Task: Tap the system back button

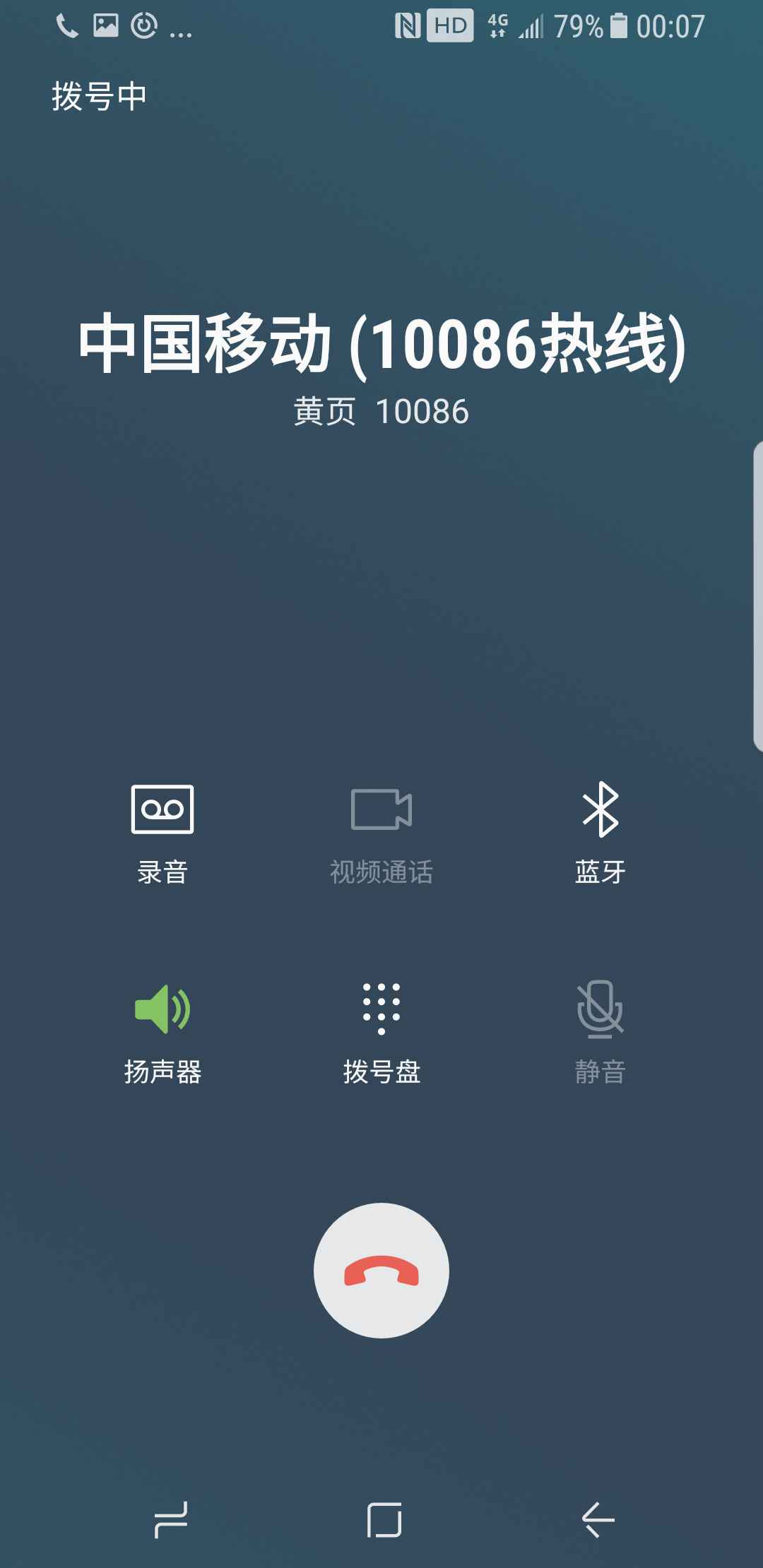Action: point(598,1519)
